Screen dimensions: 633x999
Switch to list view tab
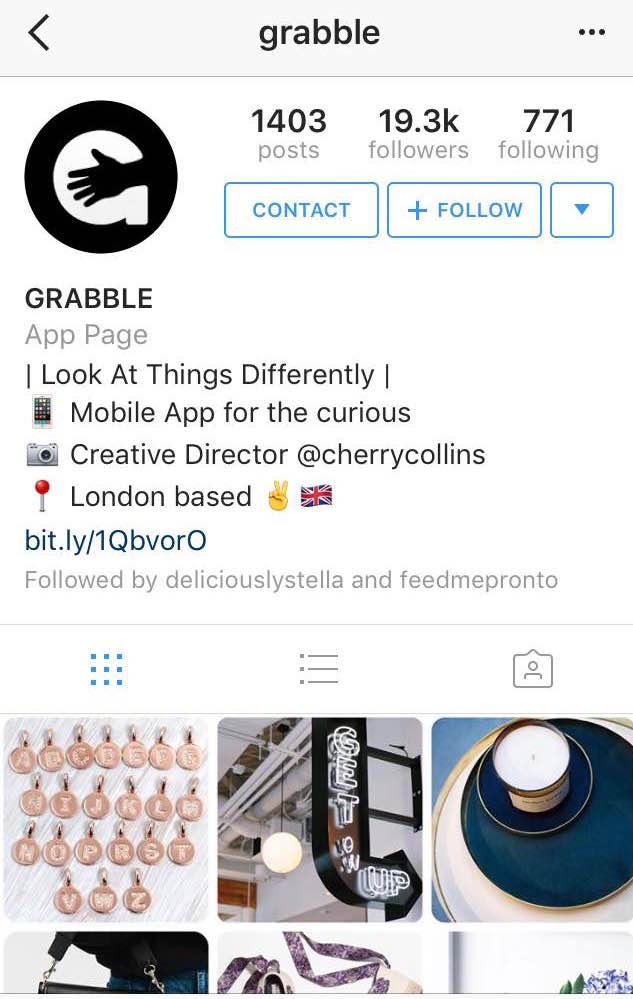pos(318,669)
